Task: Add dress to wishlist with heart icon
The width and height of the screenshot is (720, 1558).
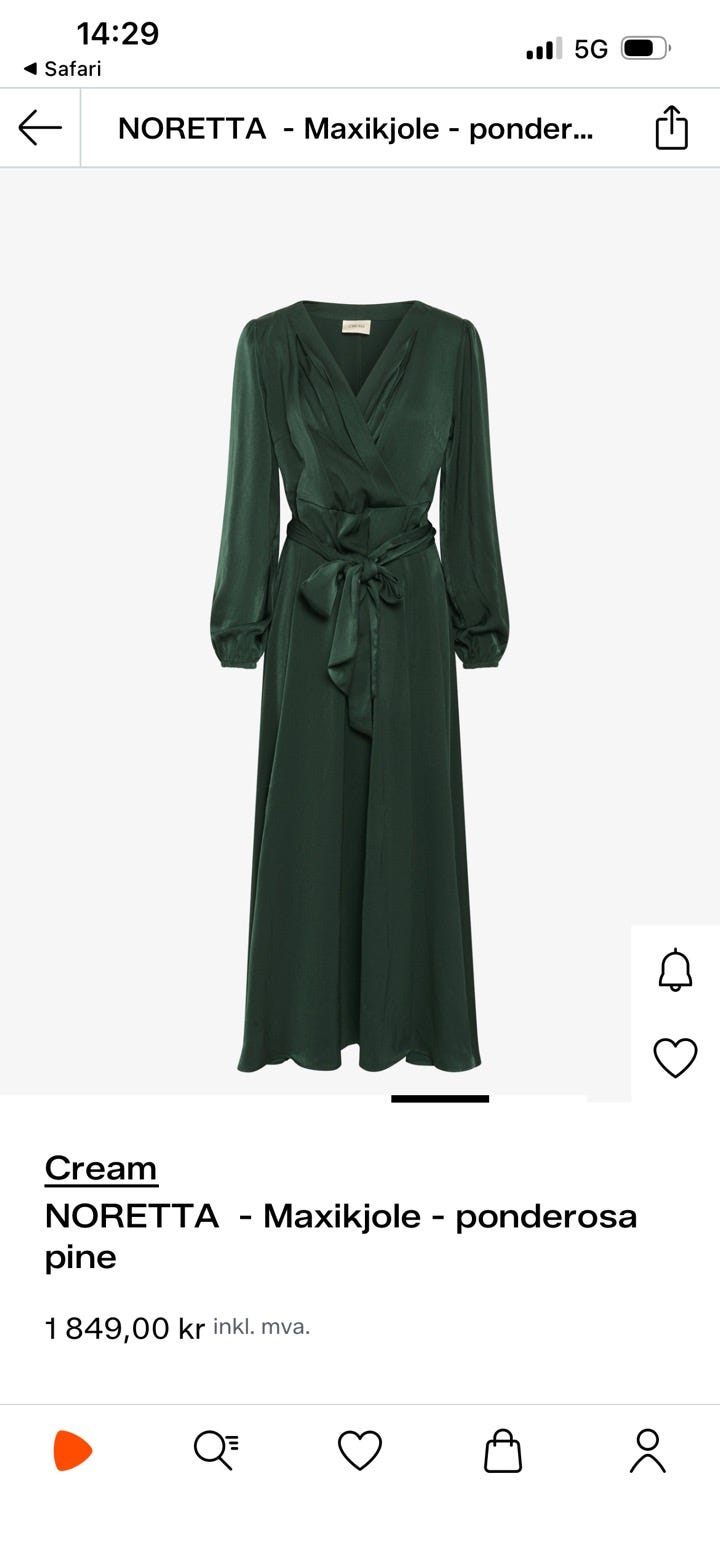Action: click(x=675, y=1057)
